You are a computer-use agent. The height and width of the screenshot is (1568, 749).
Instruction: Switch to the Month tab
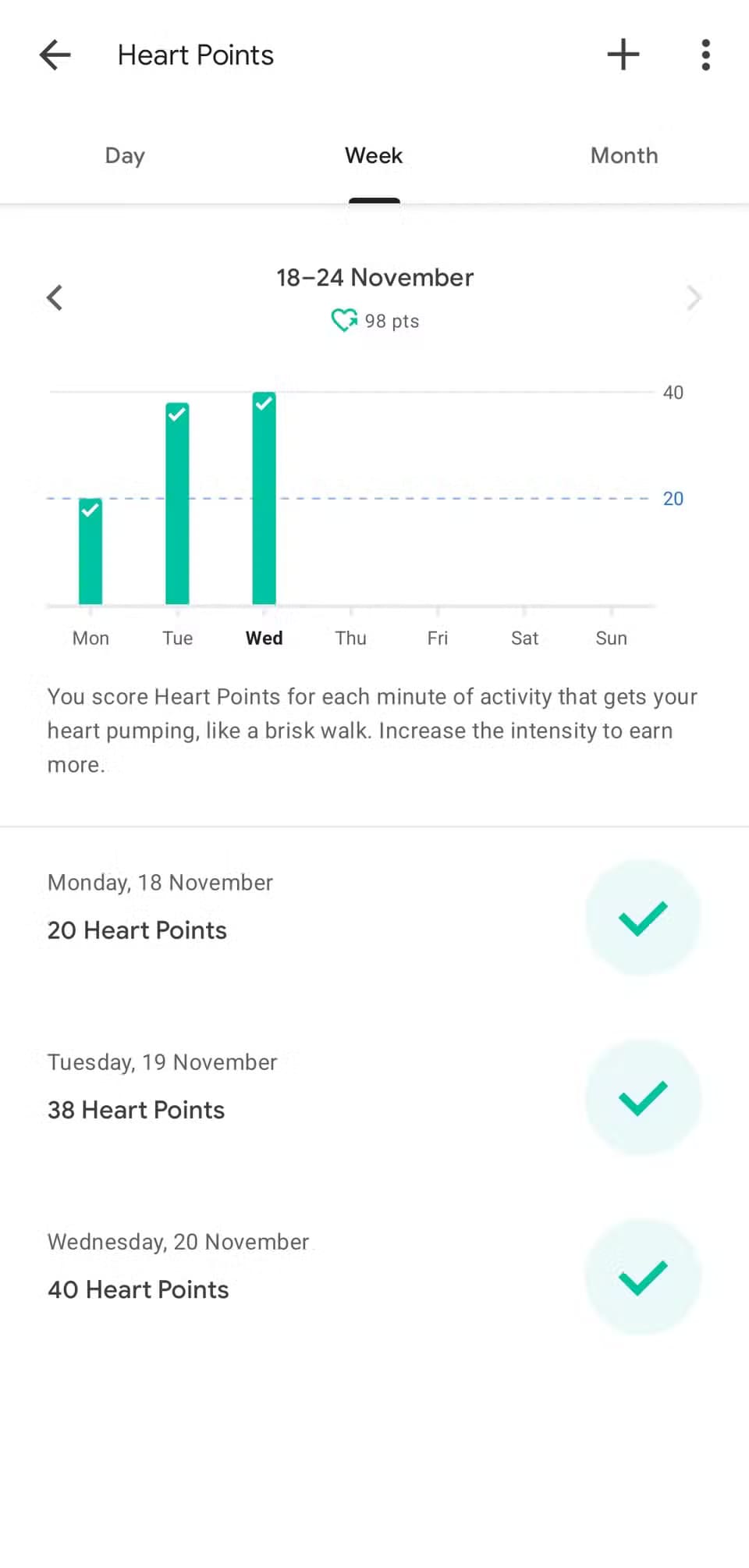(623, 155)
